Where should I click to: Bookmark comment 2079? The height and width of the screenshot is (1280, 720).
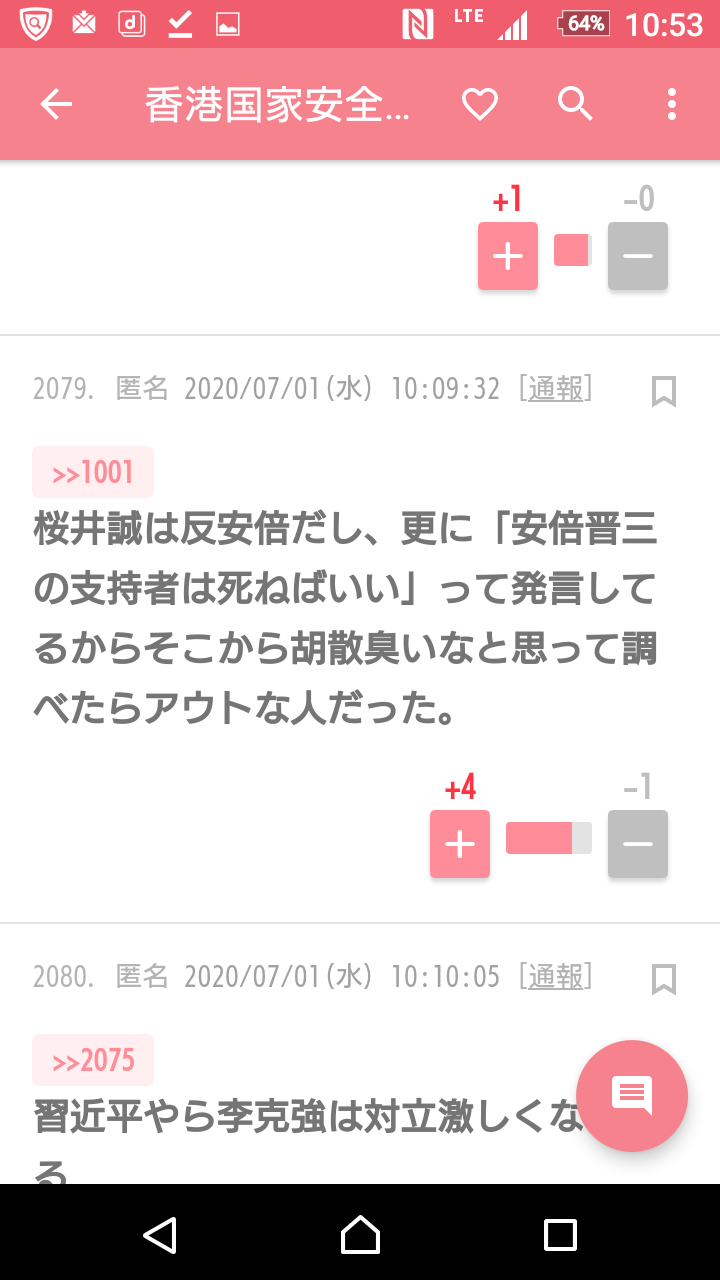tap(664, 391)
